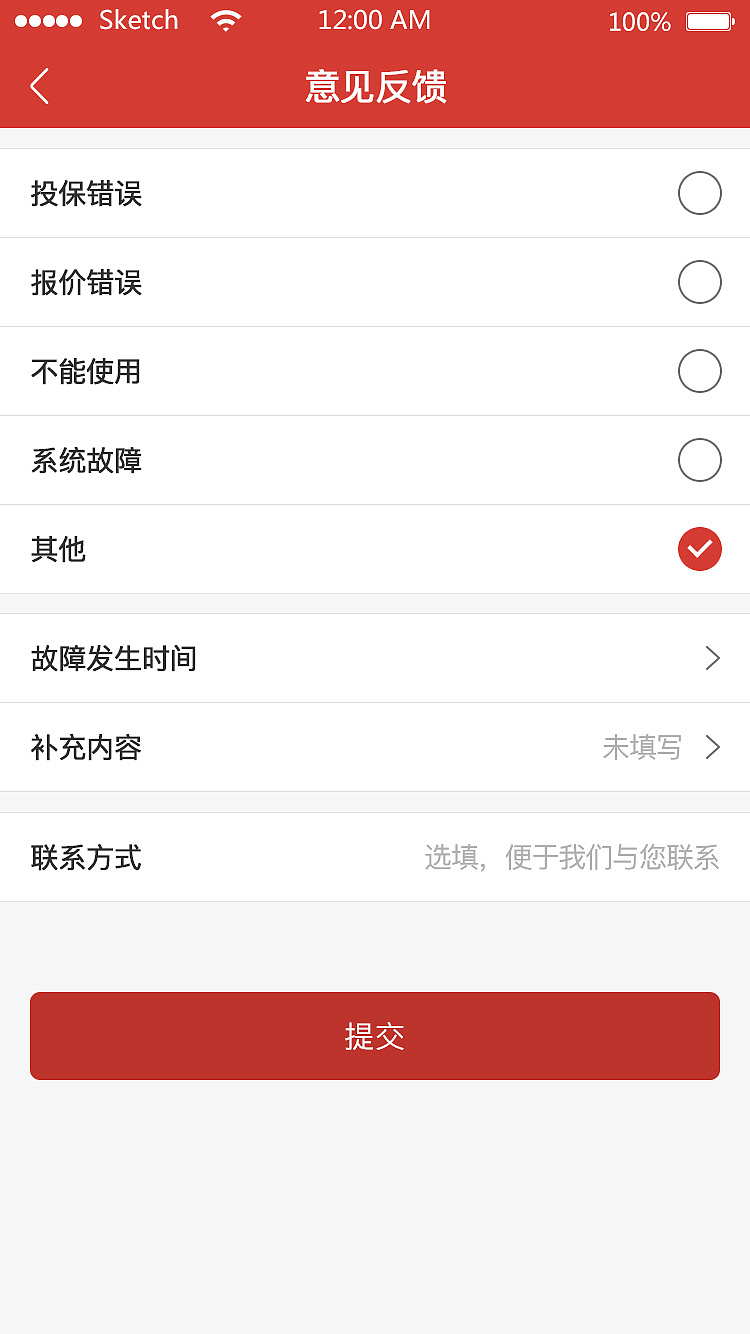Open the 故障发生时间 picker

(375, 658)
